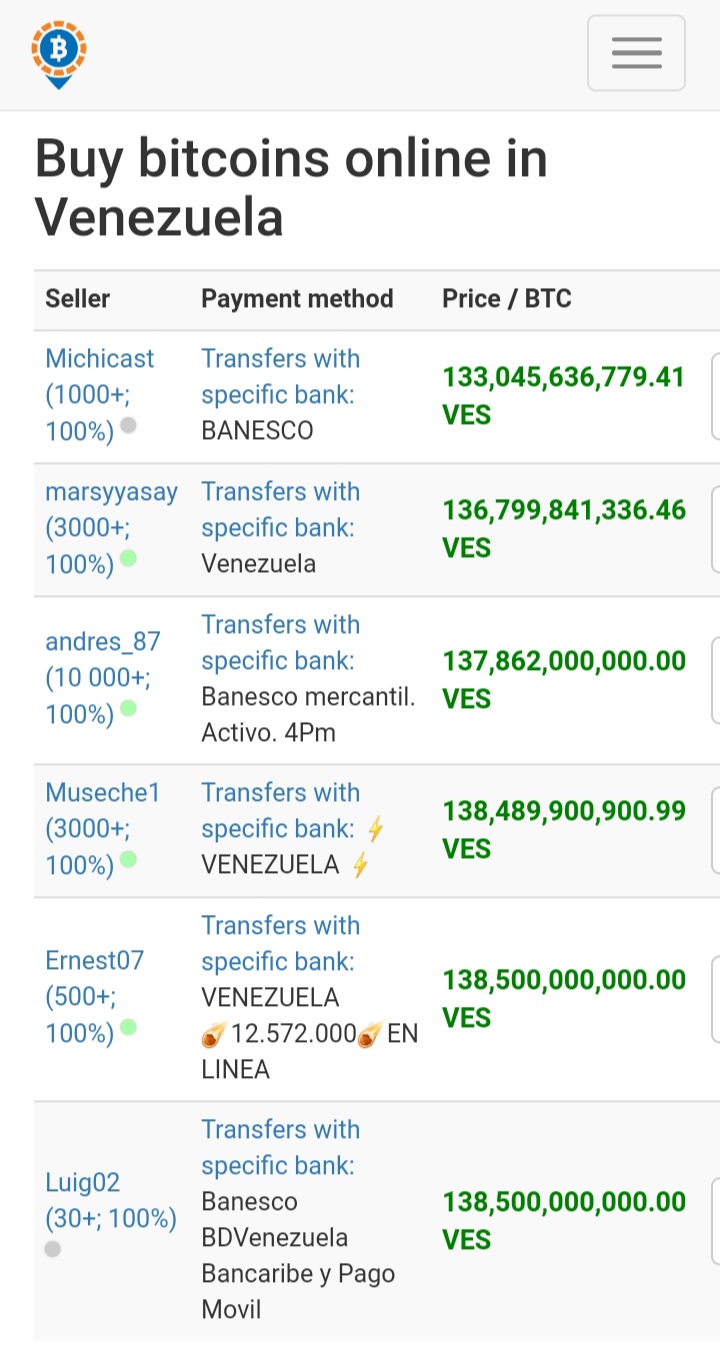Open andres_87's Banesco mercantil payment link
Viewport: 720px width, 1370px height.
click(280, 643)
